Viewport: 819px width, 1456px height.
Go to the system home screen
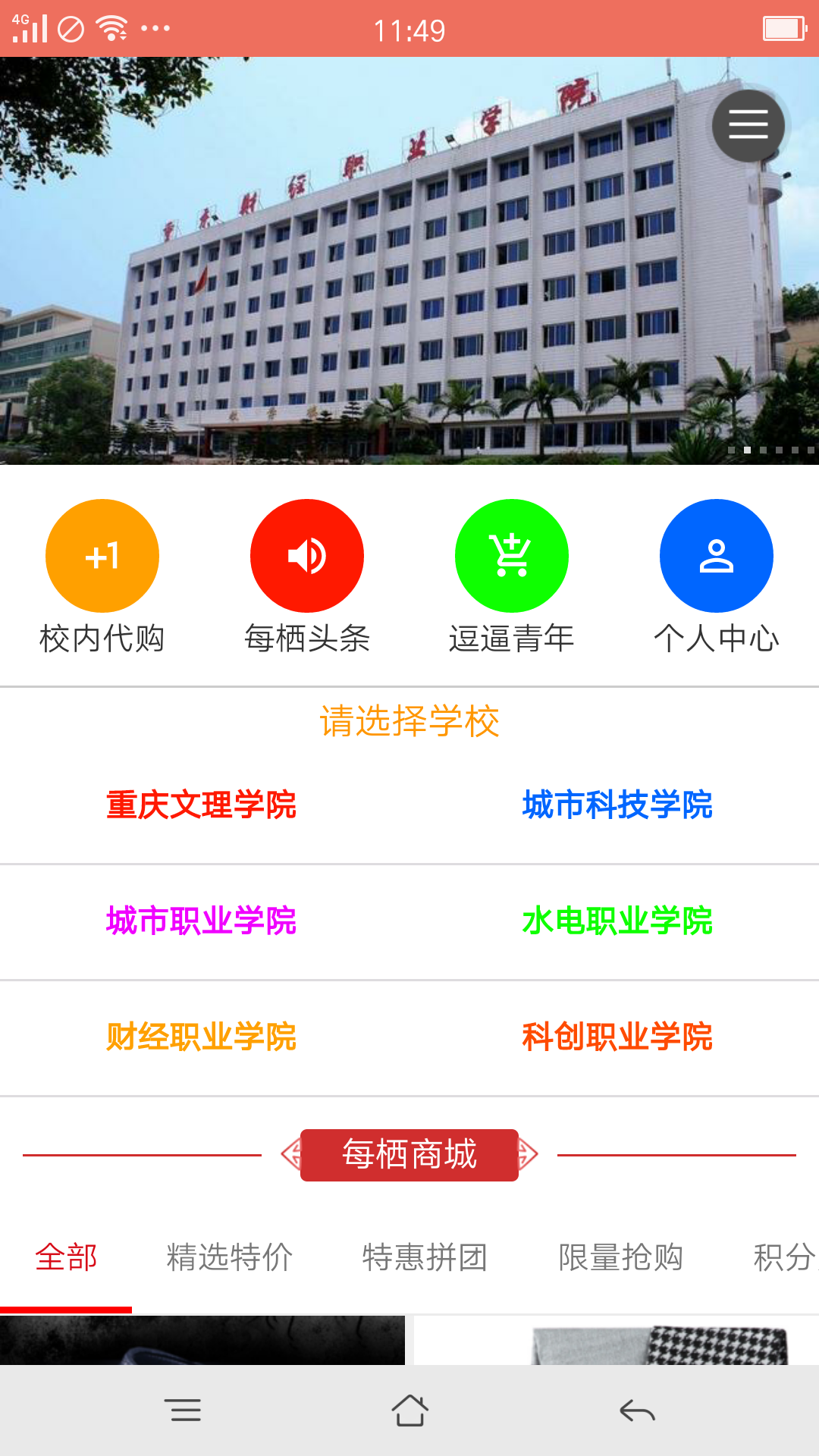(x=409, y=1410)
